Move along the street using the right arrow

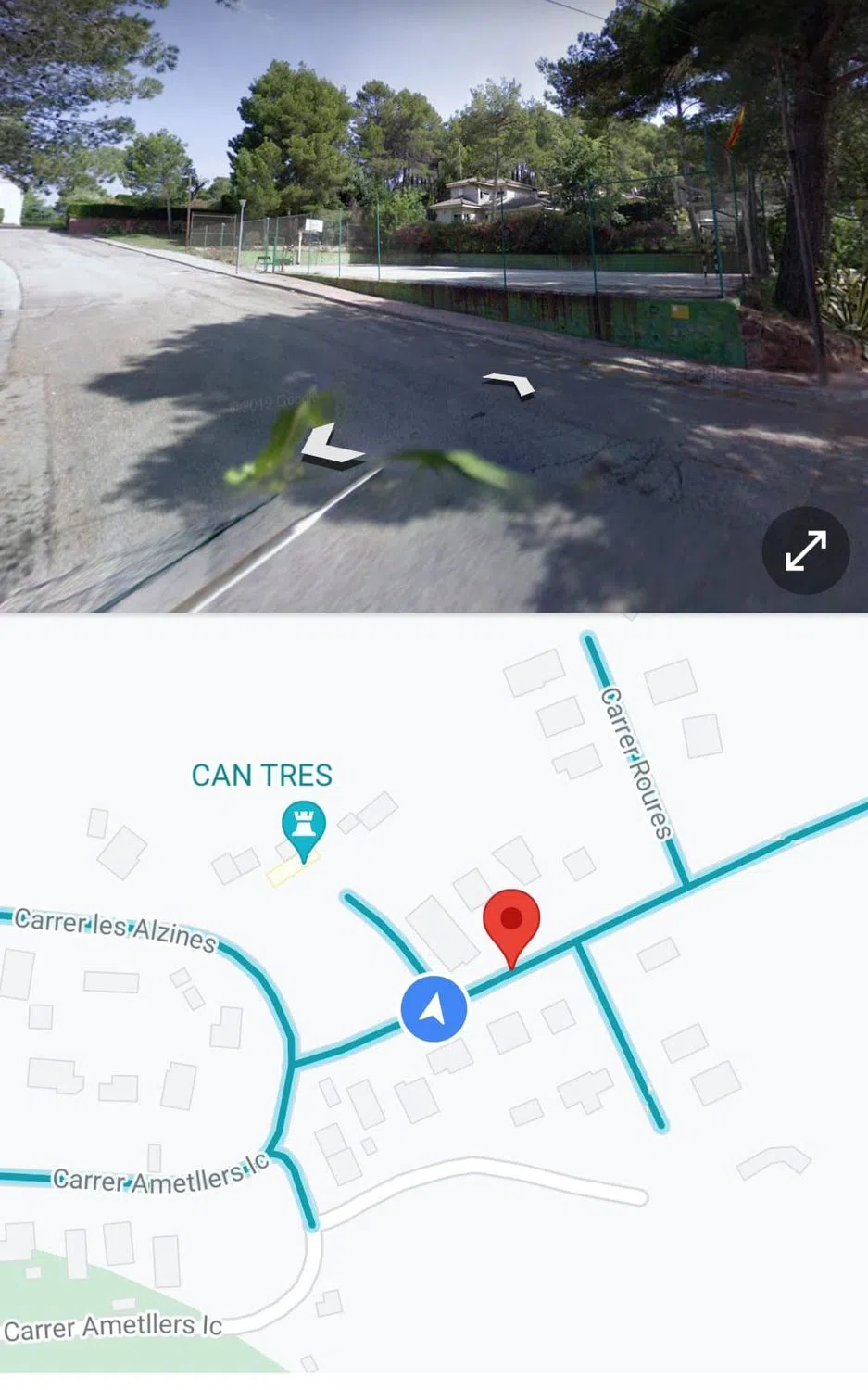tap(510, 383)
